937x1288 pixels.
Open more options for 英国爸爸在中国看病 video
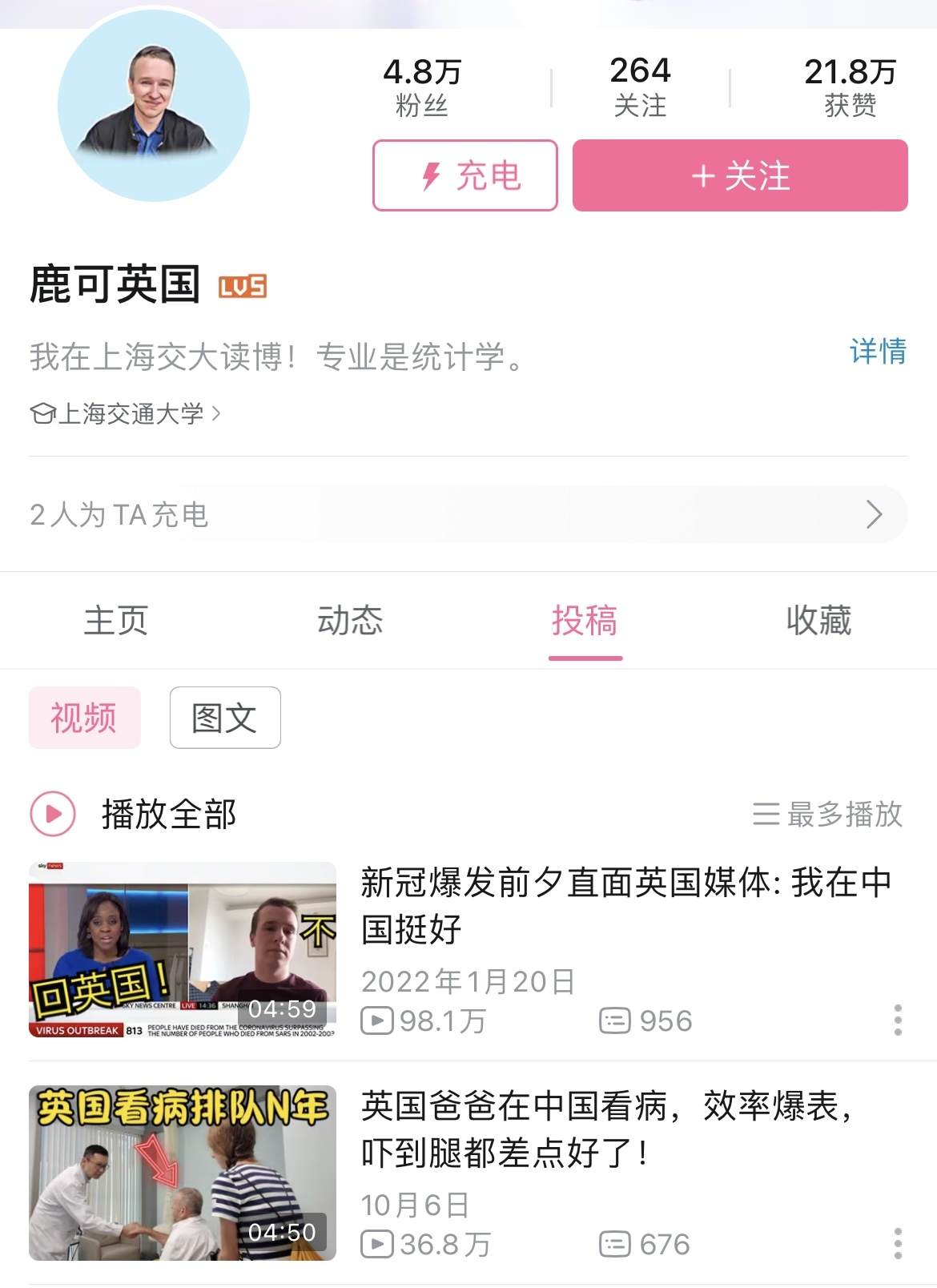pyautogui.click(x=898, y=1244)
